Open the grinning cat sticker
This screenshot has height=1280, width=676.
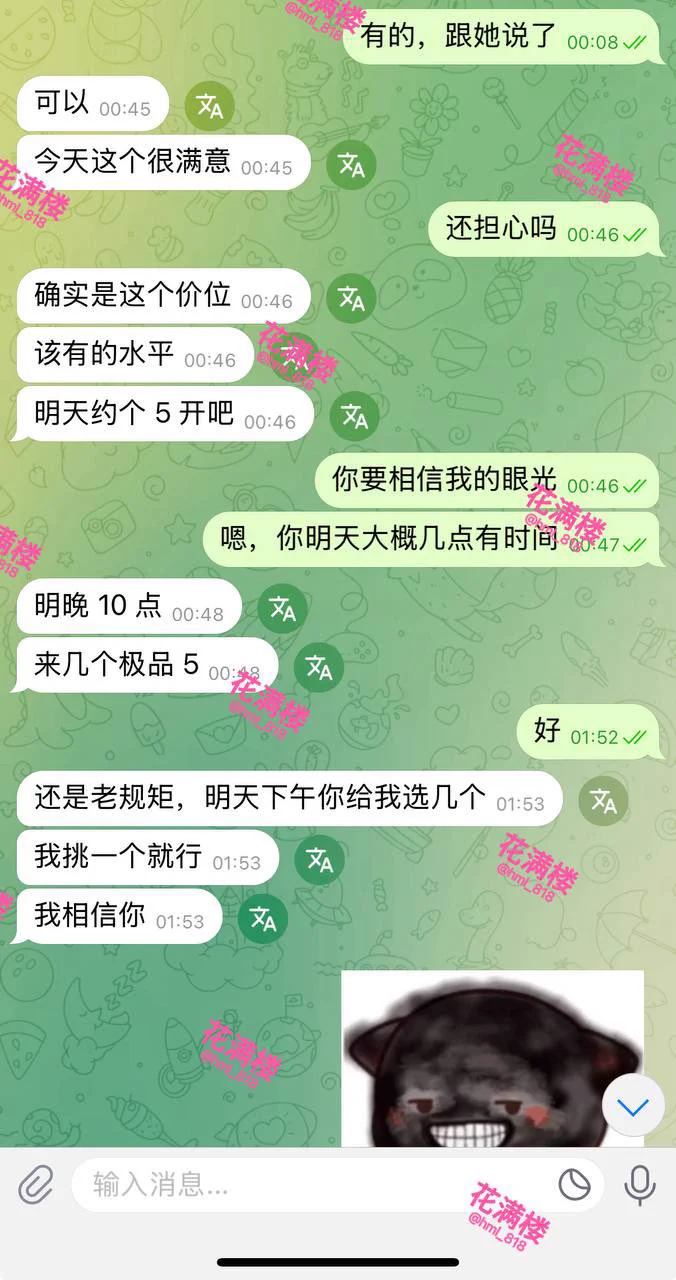492,1058
